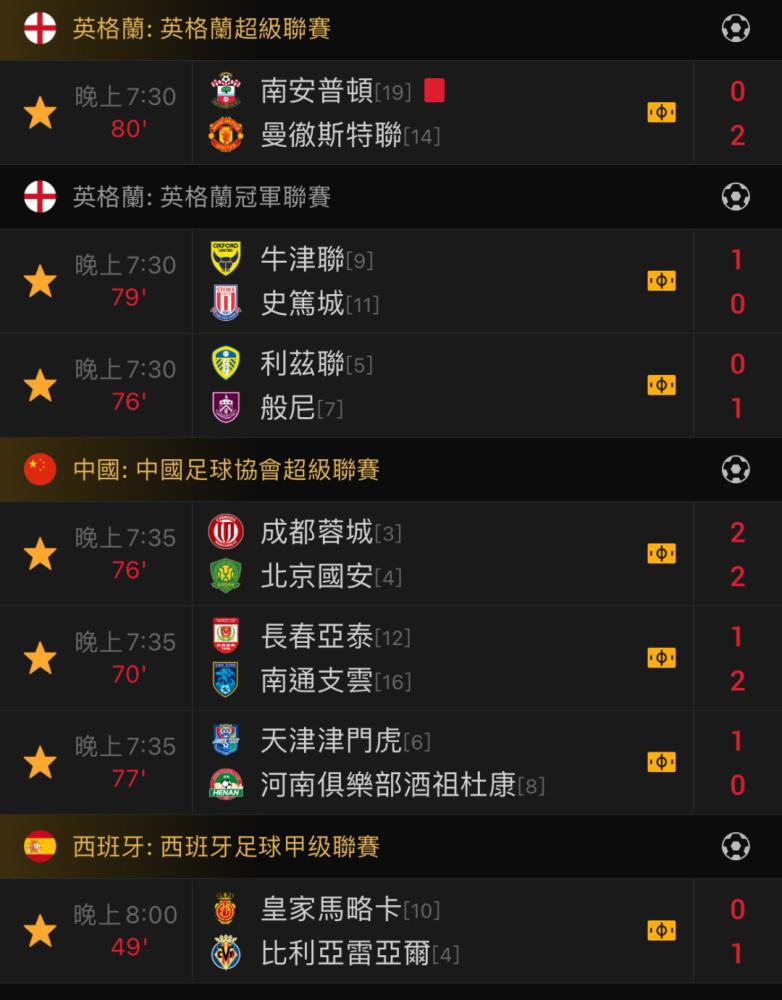Unfavorite the 南安普頓 vs 曼徹斯特聯 match star

coord(40,113)
